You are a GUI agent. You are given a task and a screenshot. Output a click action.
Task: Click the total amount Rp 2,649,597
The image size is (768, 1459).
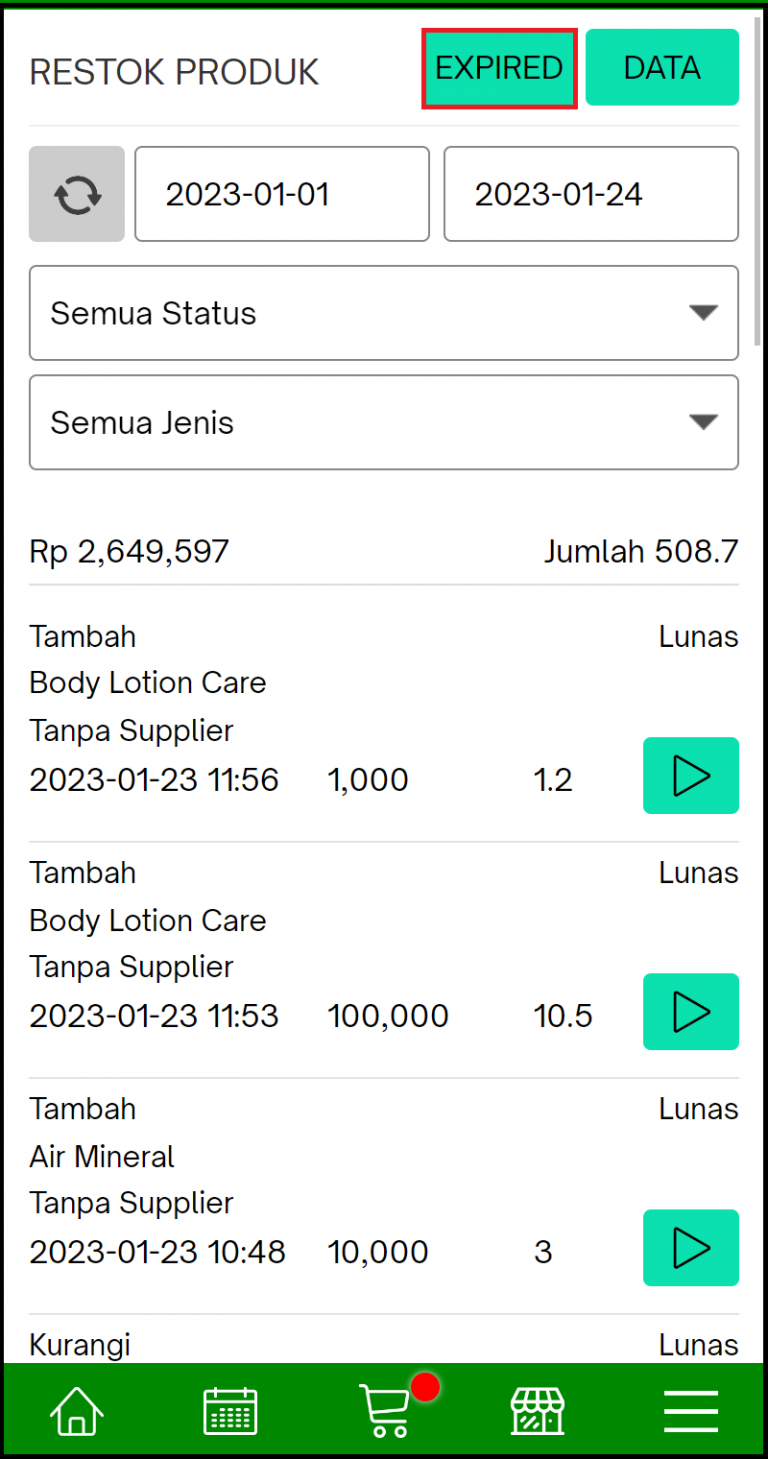pos(128,551)
